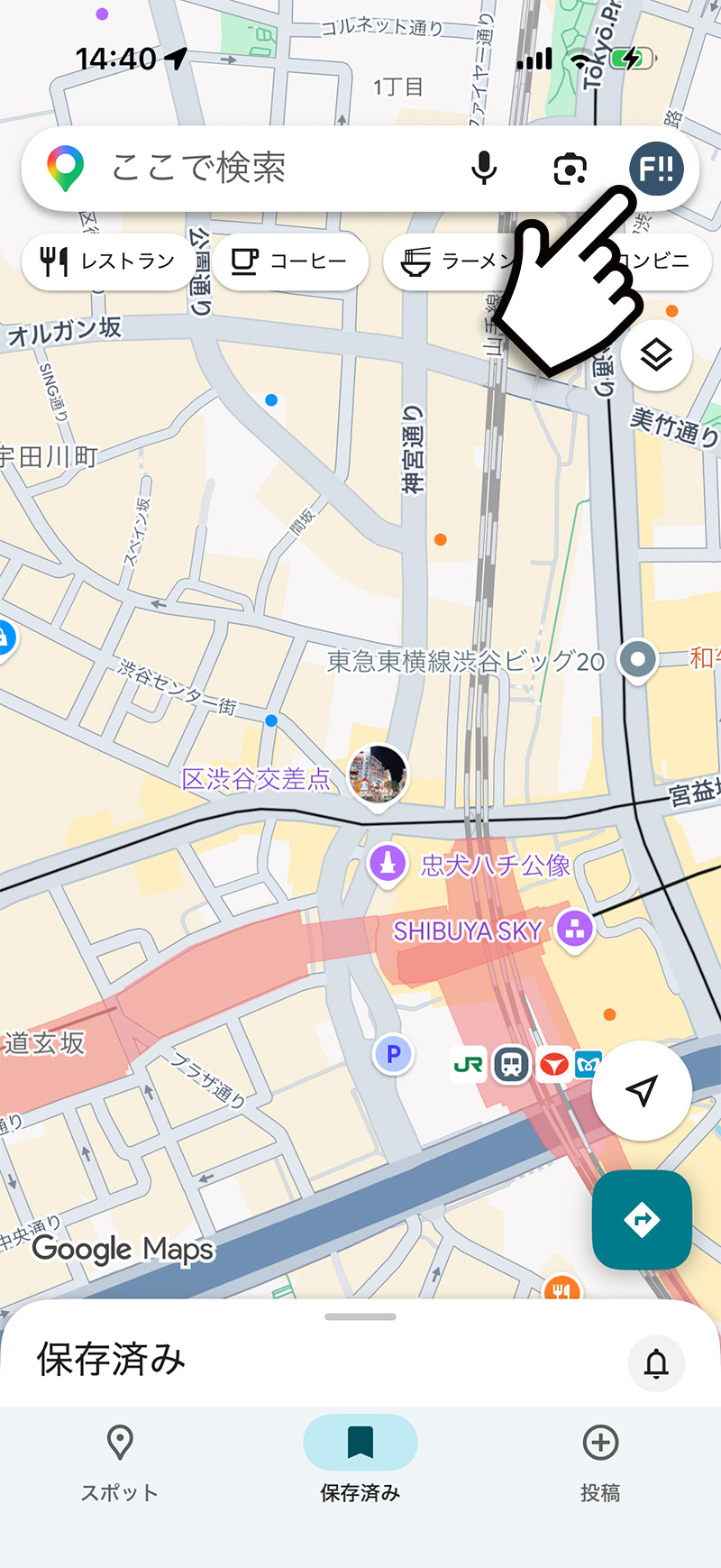
Task: Open the SHIBUYA SKY attraction marker
Action: click(575, 930)
